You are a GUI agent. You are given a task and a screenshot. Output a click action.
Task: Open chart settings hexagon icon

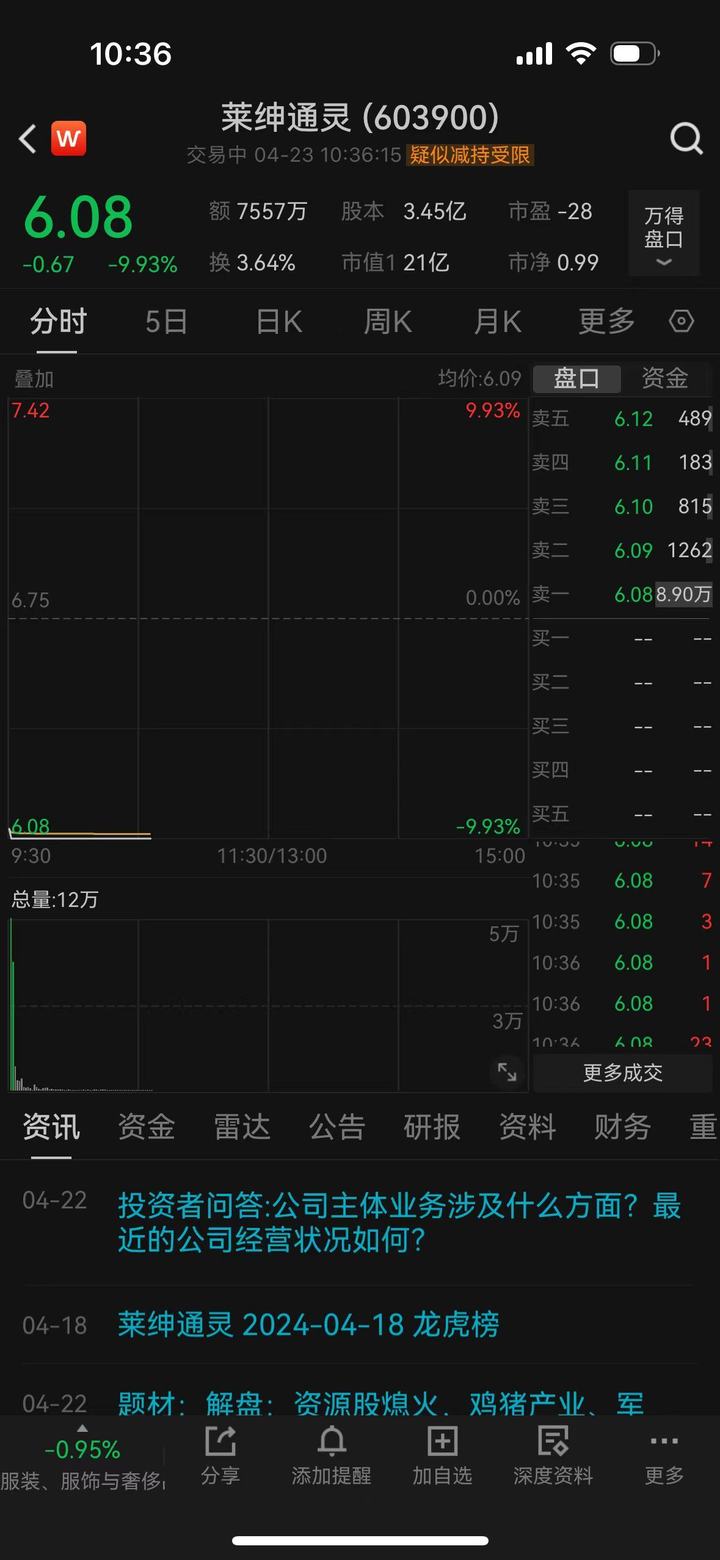681,321
